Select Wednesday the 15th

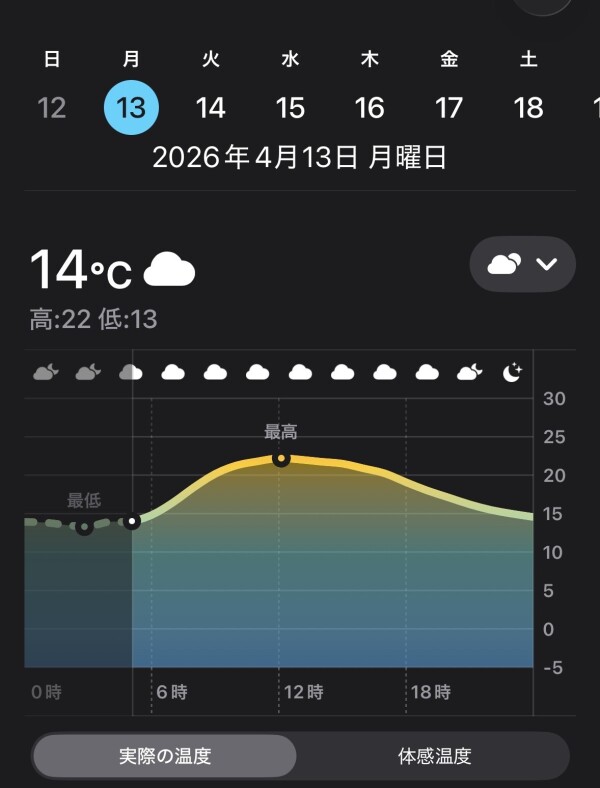coord(290,107)
